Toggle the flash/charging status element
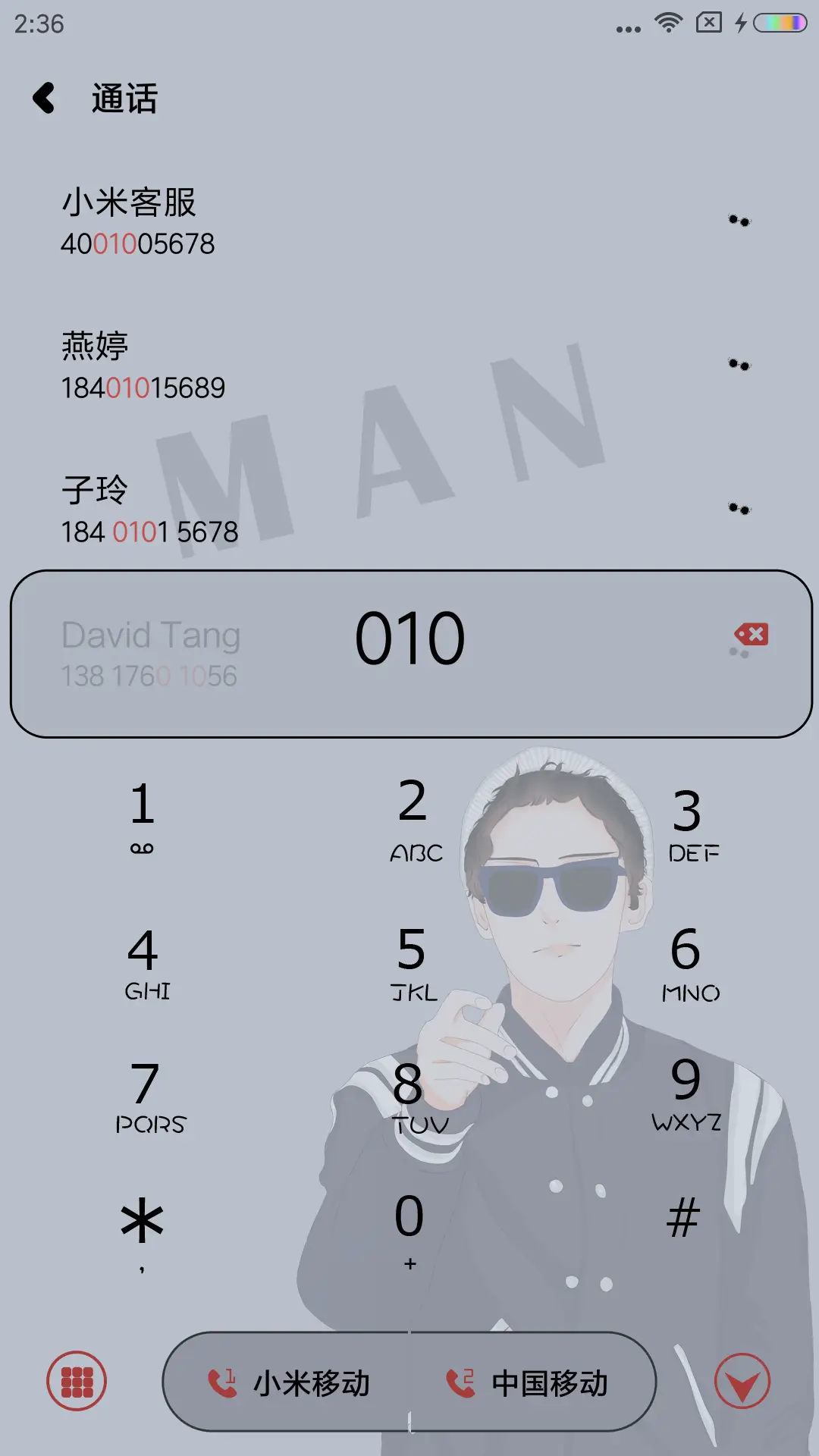The width and height of the screenshot is (819, 1456). pos(741,23)
